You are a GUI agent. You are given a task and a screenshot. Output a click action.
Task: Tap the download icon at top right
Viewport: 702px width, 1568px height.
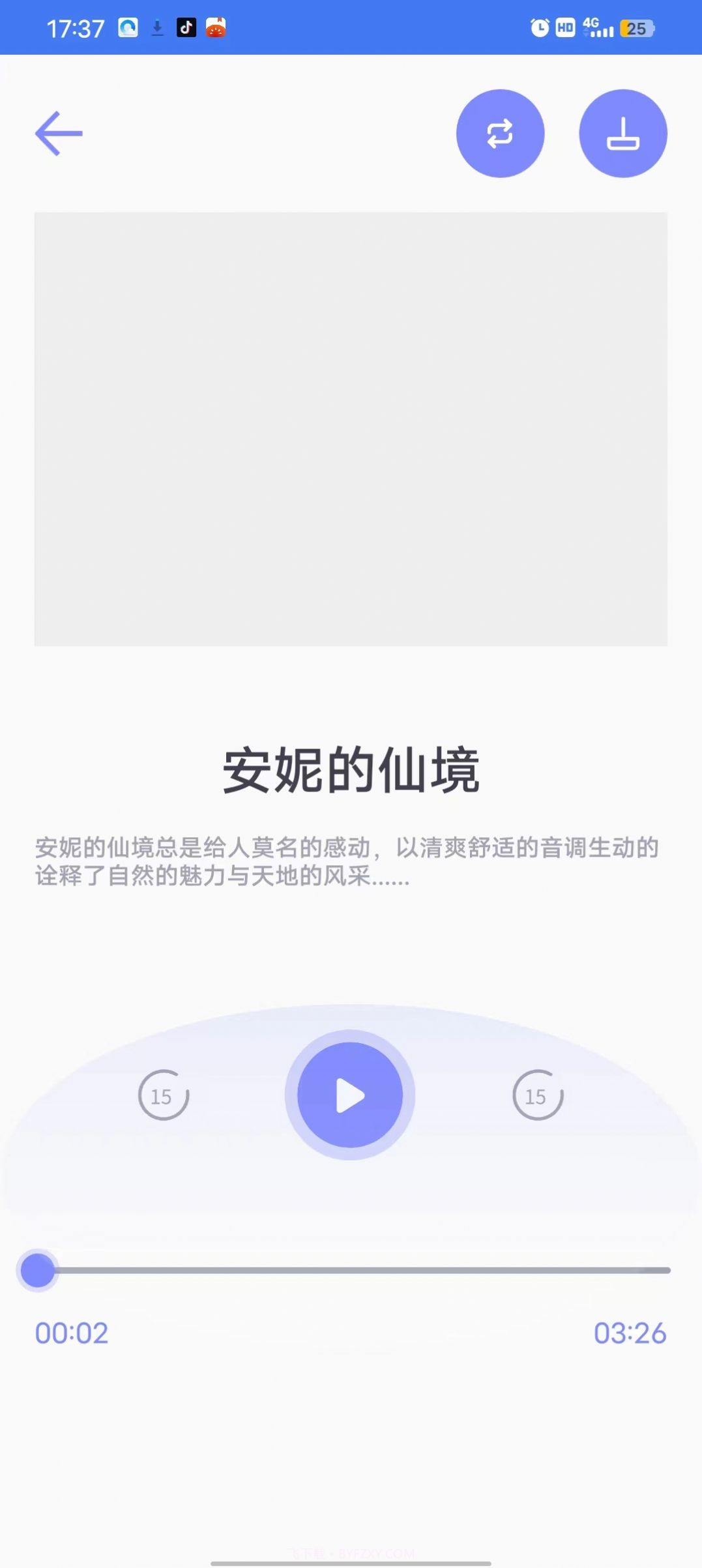pos(623,133)
